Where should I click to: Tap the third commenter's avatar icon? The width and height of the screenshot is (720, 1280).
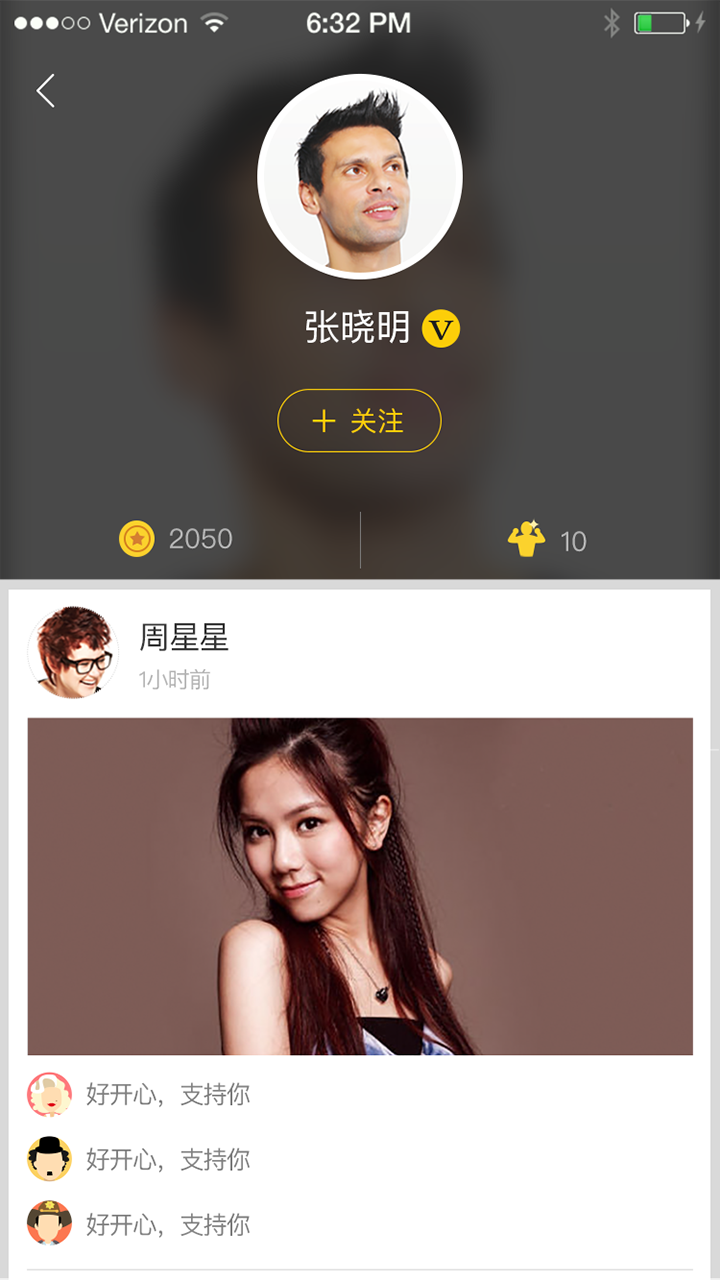[x=50, y=1224]
